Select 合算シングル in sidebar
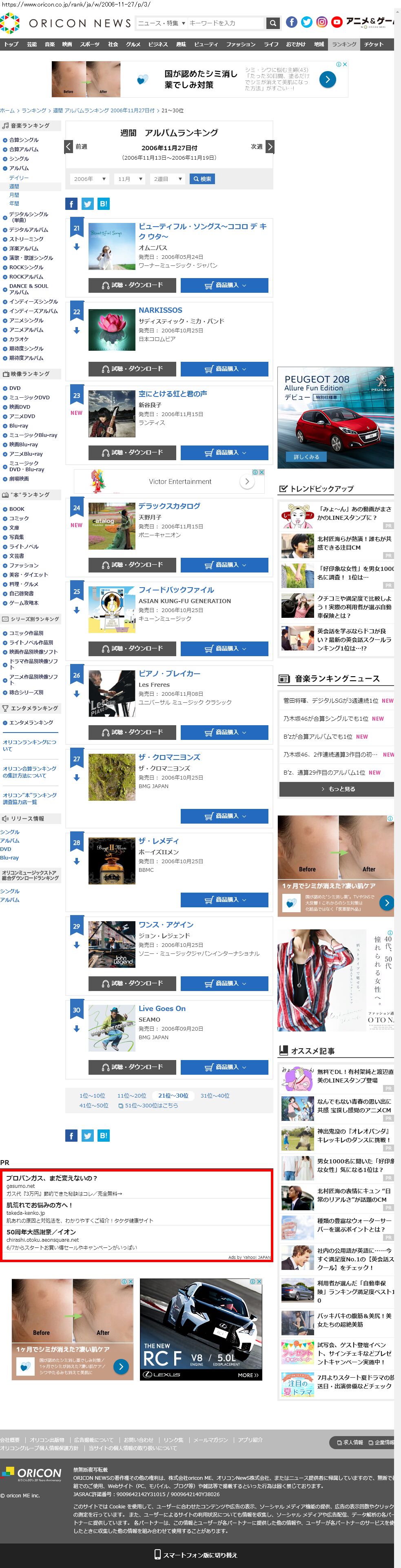The image size is (401, 1568). [x=24, y=140]
